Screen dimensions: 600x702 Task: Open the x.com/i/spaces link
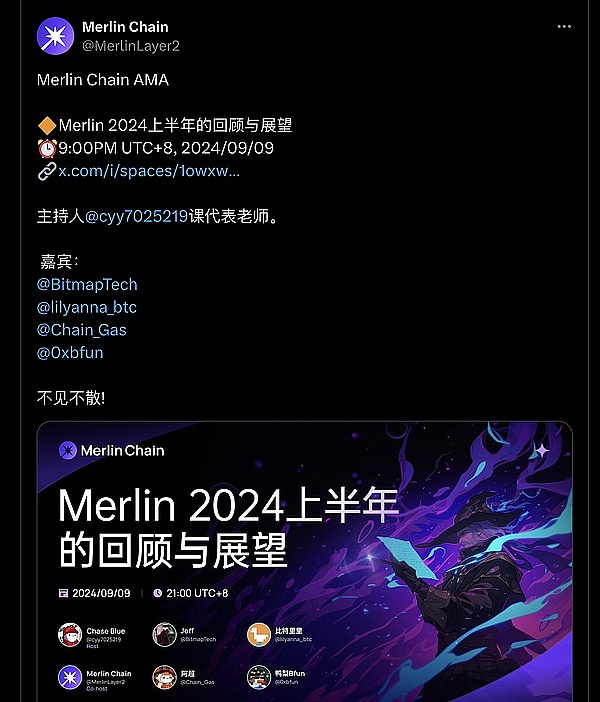148,171
